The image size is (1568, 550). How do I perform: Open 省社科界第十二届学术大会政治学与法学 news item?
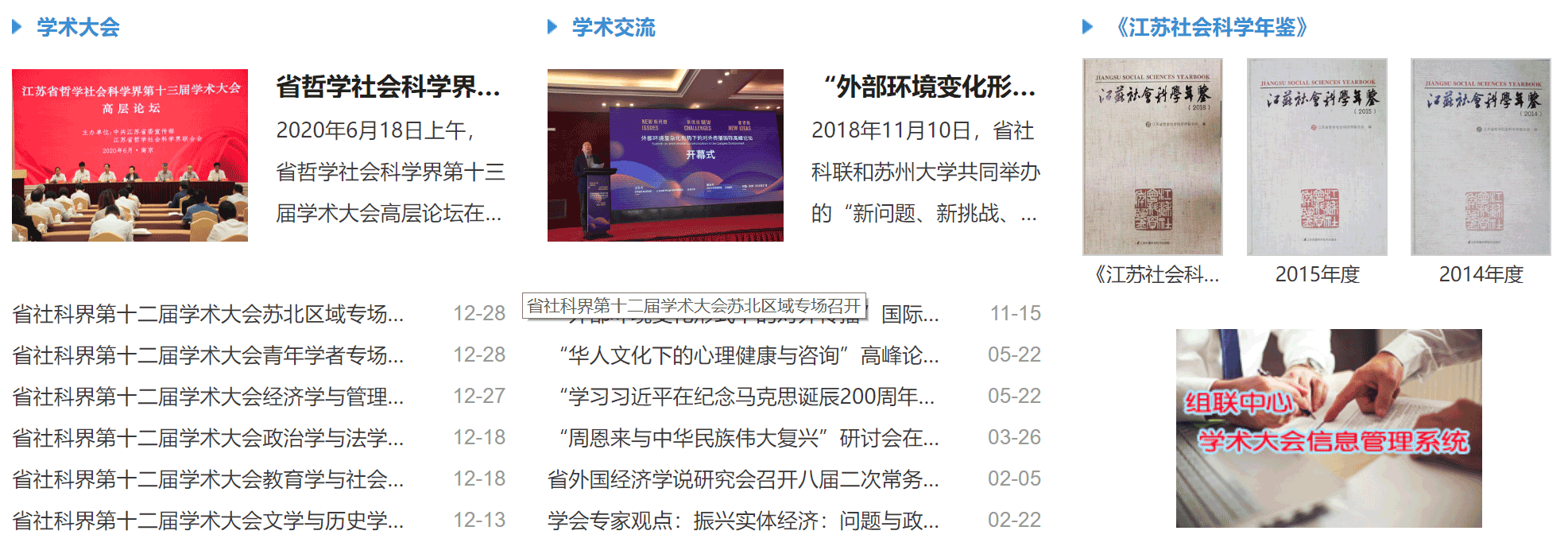pos(208,438)
